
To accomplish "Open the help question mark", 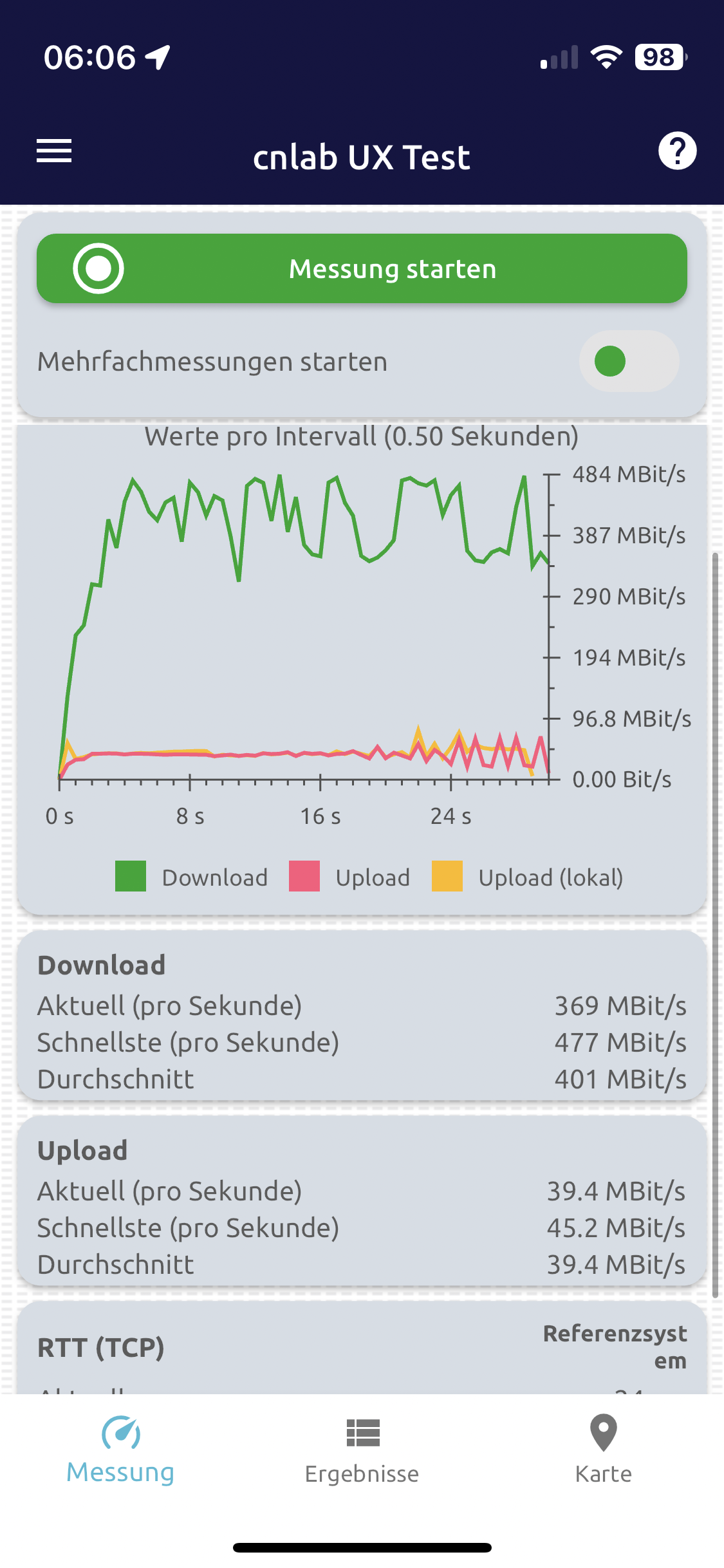I will click(677, 151).
